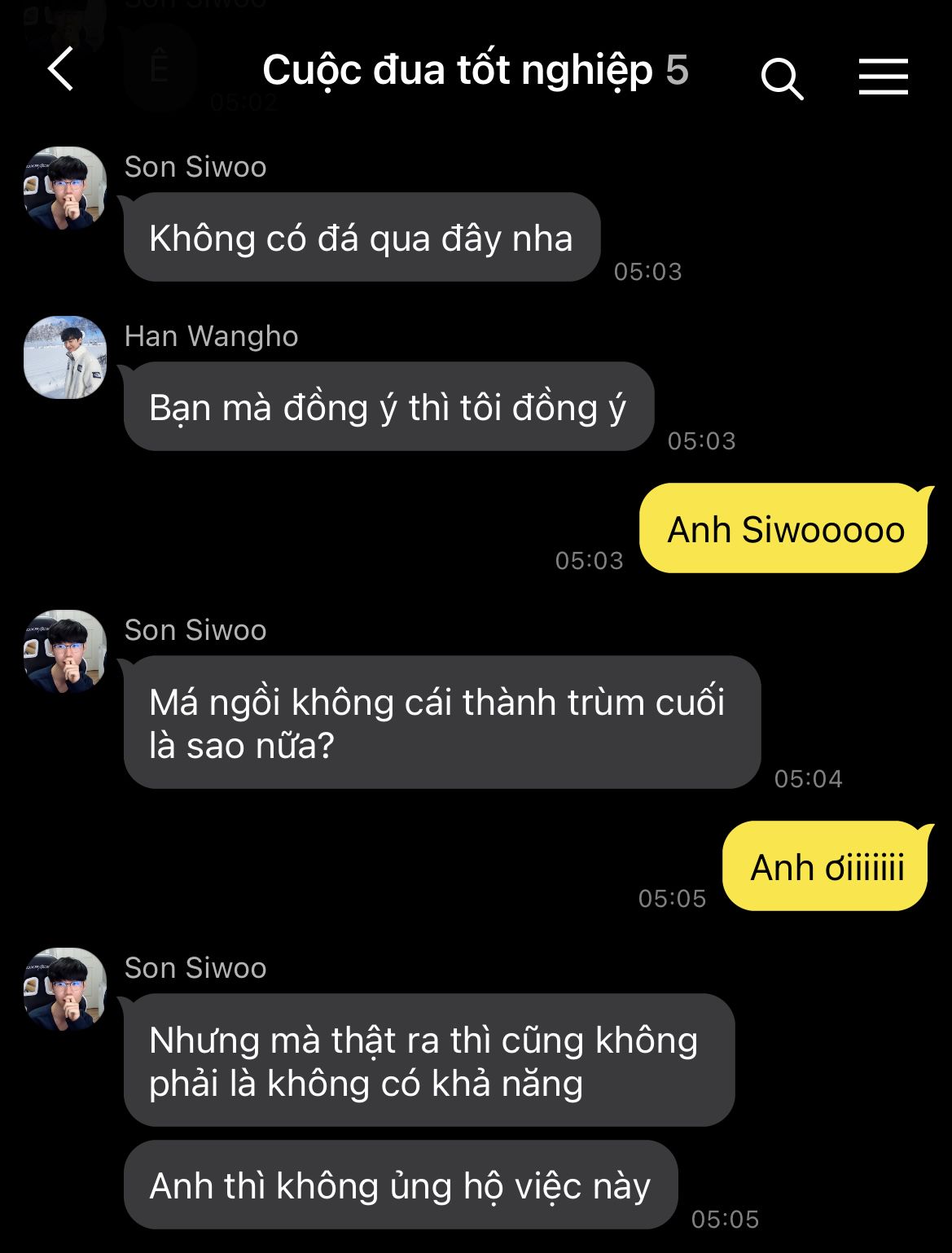Open the chat menu
952x1253 pixels.
click(x=883, y=77)
